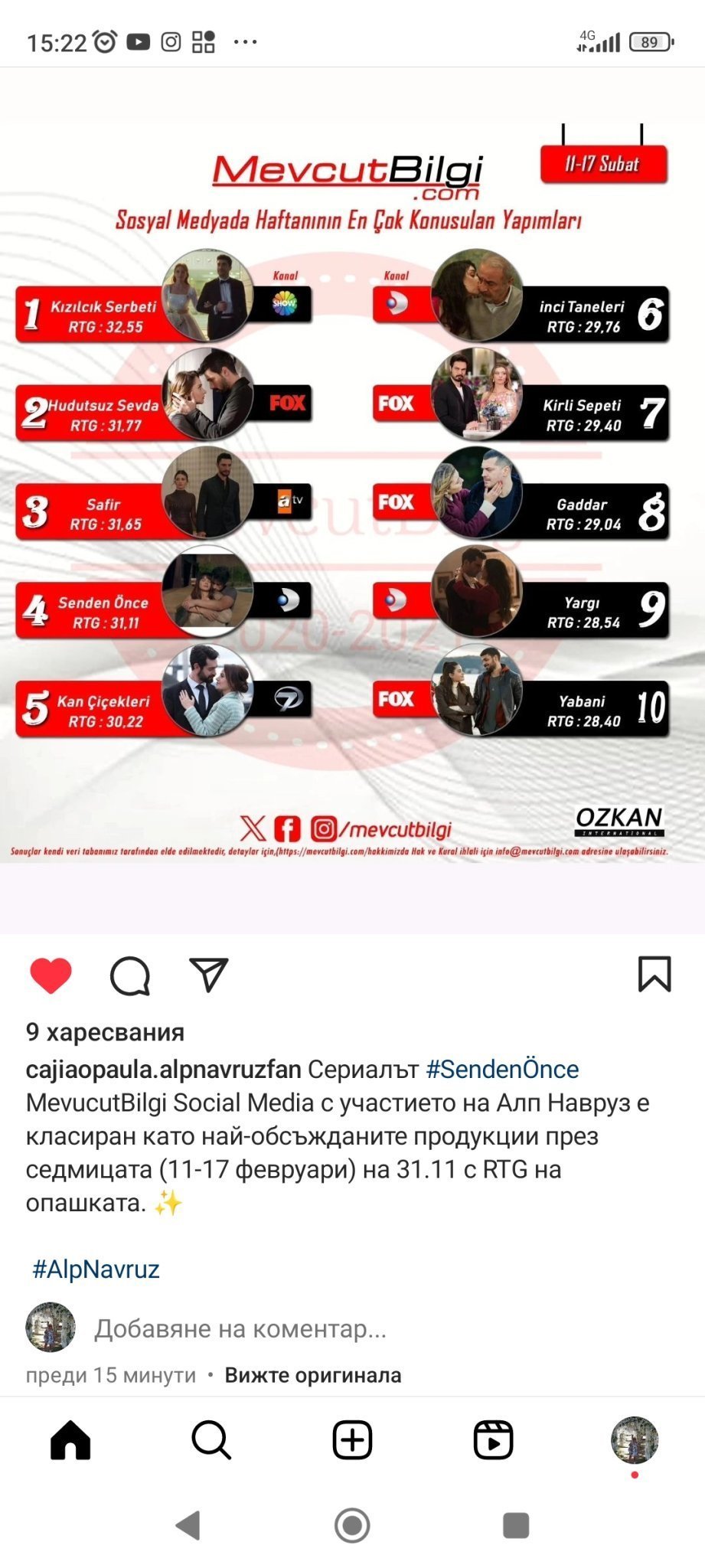Open cajiaopaula.alpnavruzfan profile from caption

tap(163, 1069)
